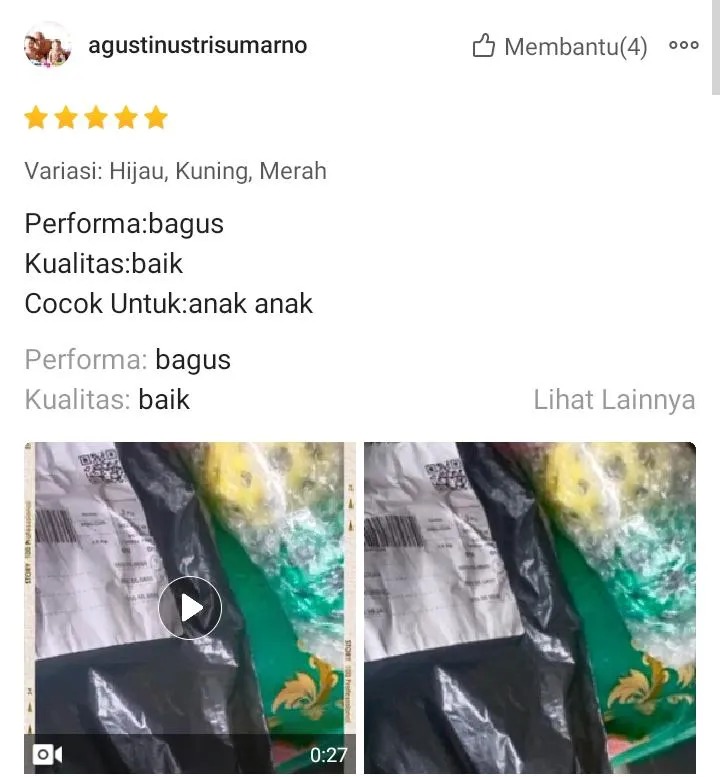Open the three-dot overflow menu
This screenshot has height=777, width=720.
click(x=684, y=46)
